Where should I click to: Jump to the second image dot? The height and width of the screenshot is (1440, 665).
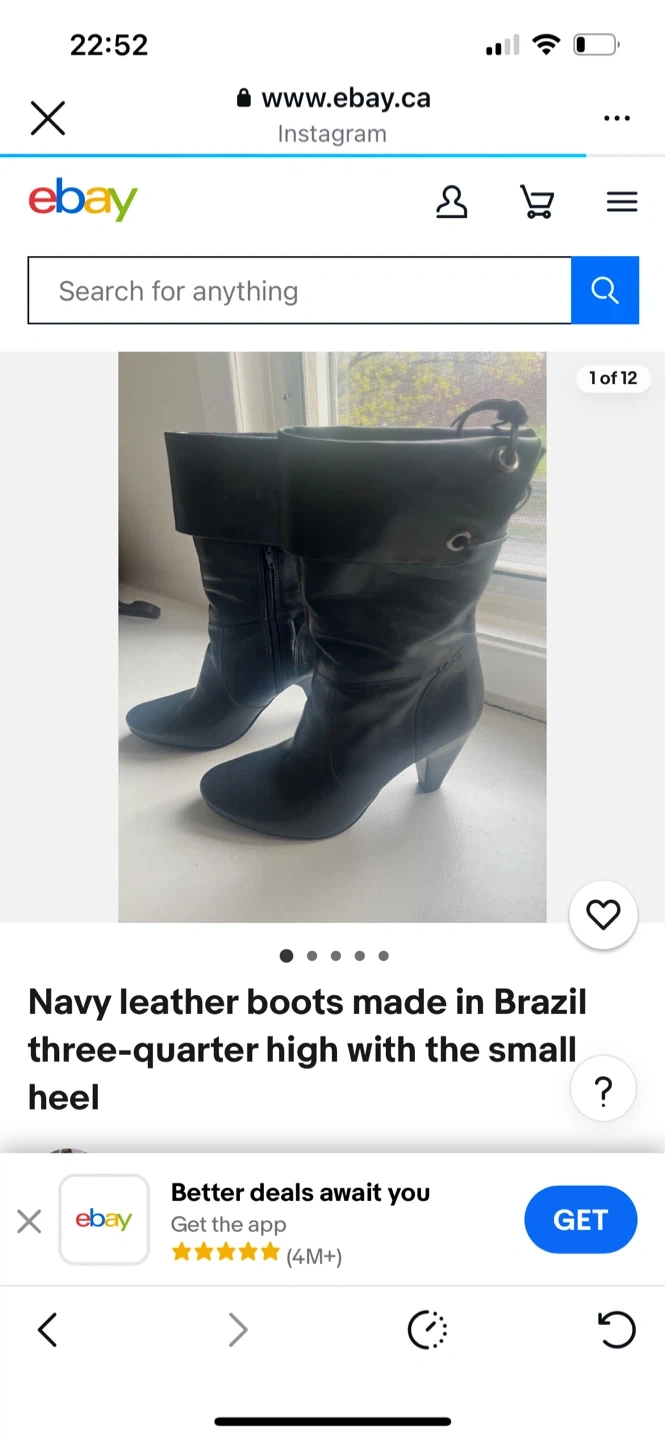click(312, 956)
